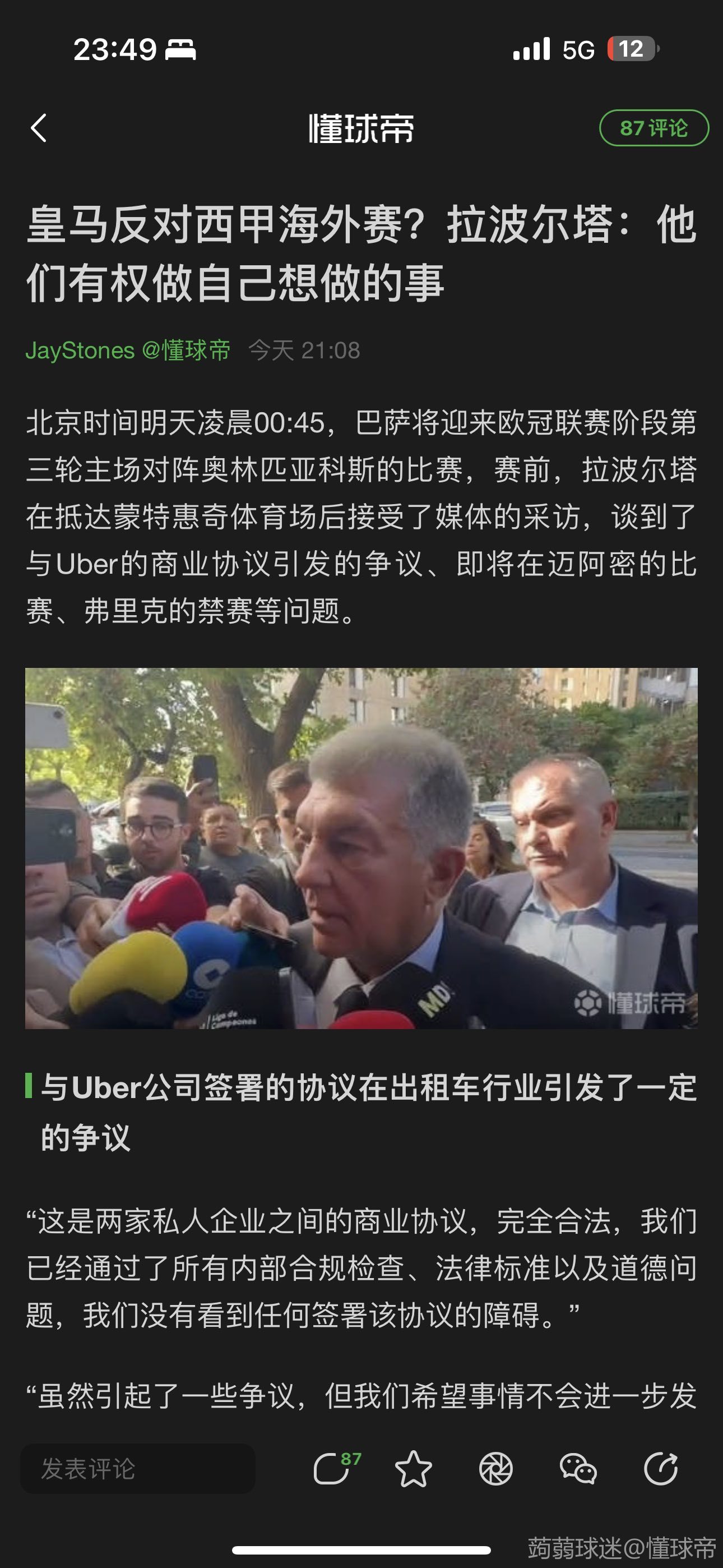This screenshot has width=723, height=1568.
Task: Share the article to WeChat
Action: point(577,1469)
